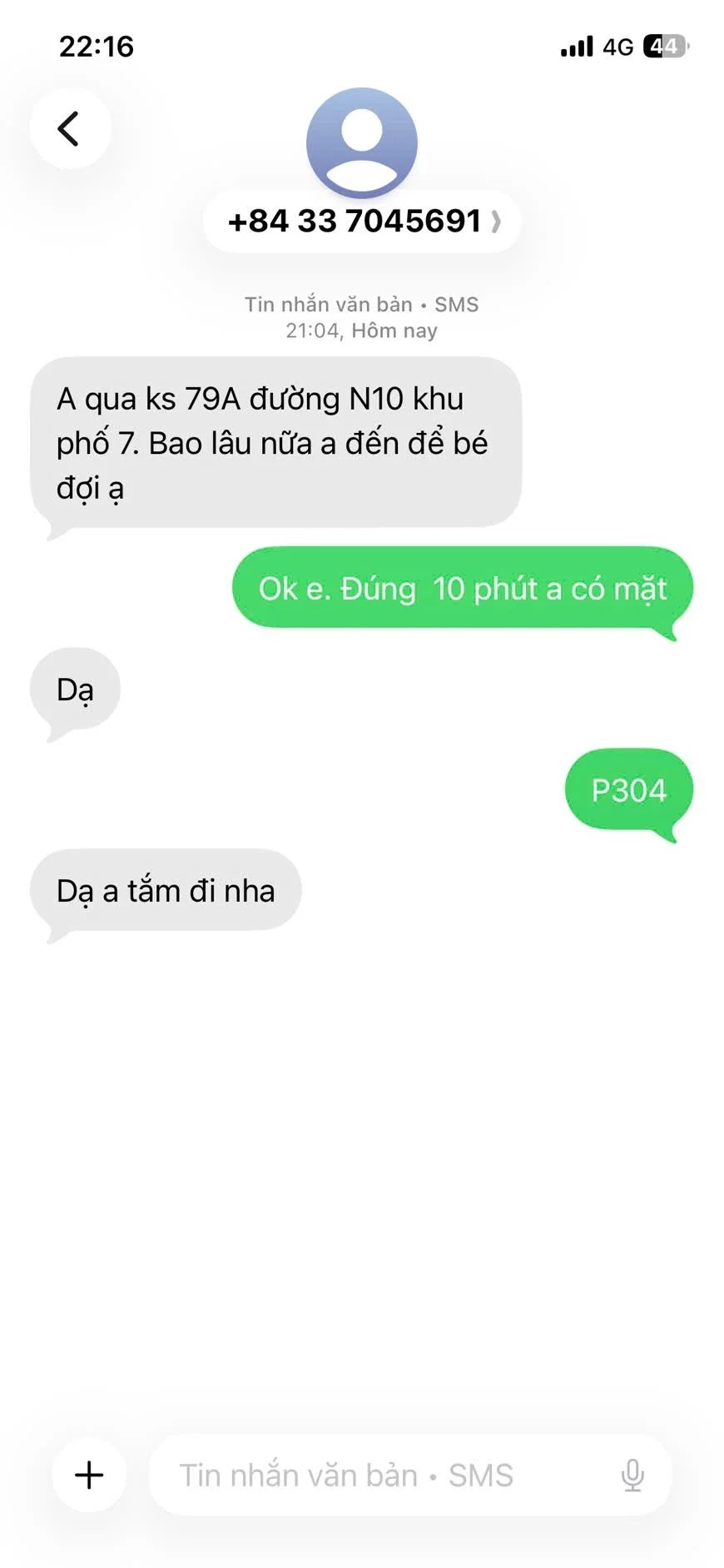The height and width of the screenshot is (1568, 724).
Task: Tap the contact avatar picture
Action: (x=362, y=142)
